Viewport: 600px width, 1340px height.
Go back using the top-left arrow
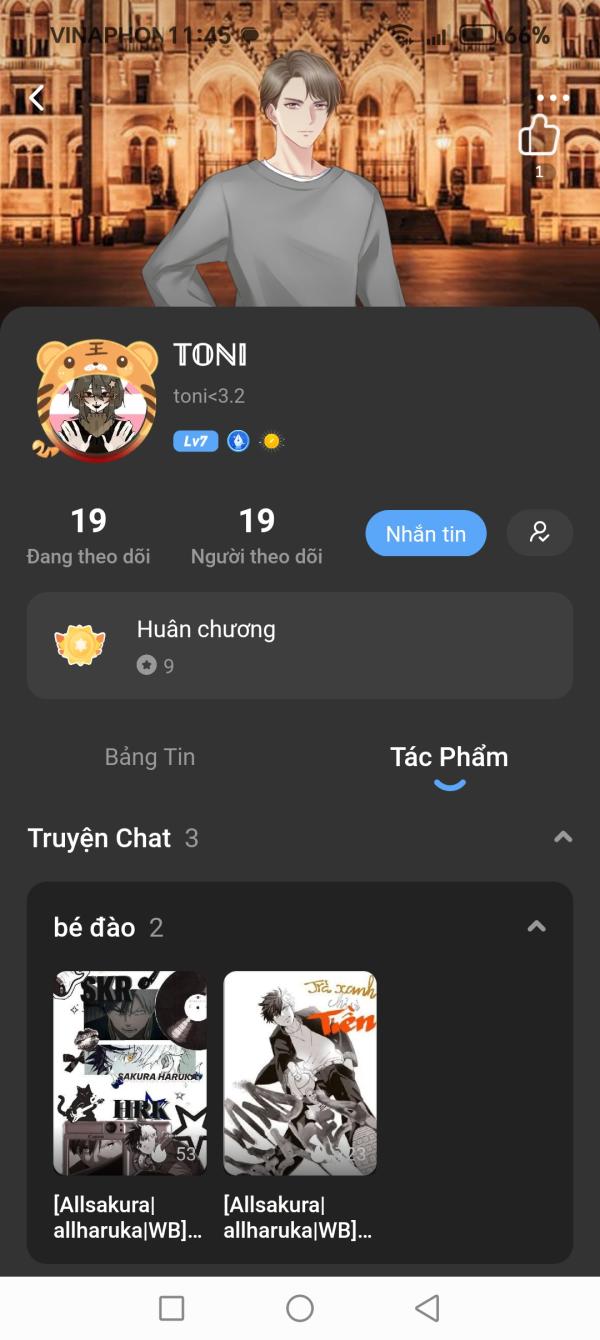pos(37,98)
